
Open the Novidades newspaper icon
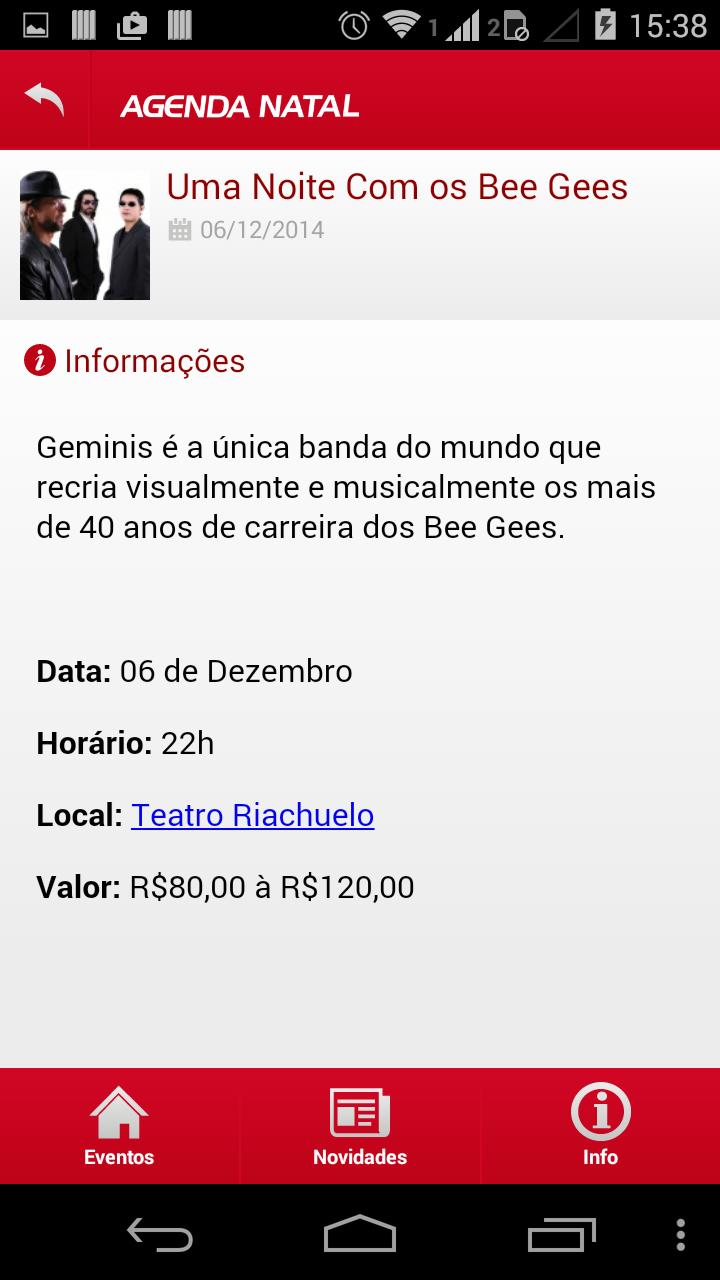point(359,1110)
